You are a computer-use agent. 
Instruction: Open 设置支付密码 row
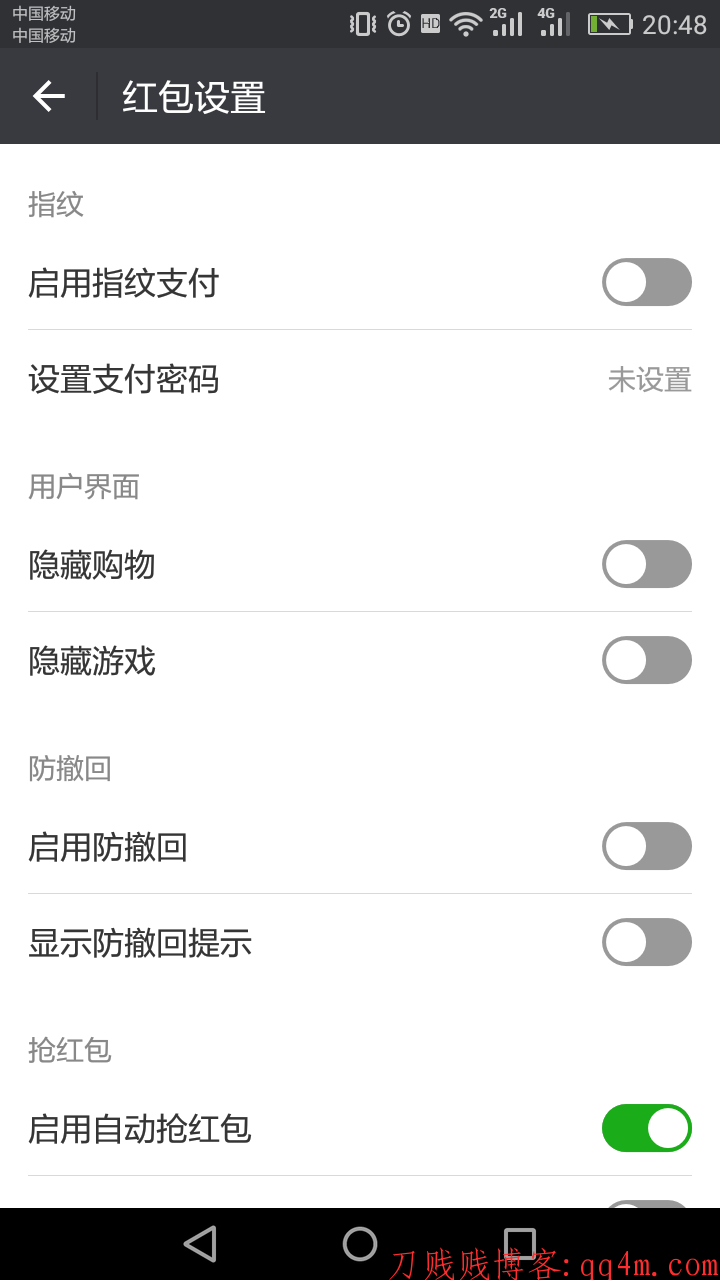(360, 379)
